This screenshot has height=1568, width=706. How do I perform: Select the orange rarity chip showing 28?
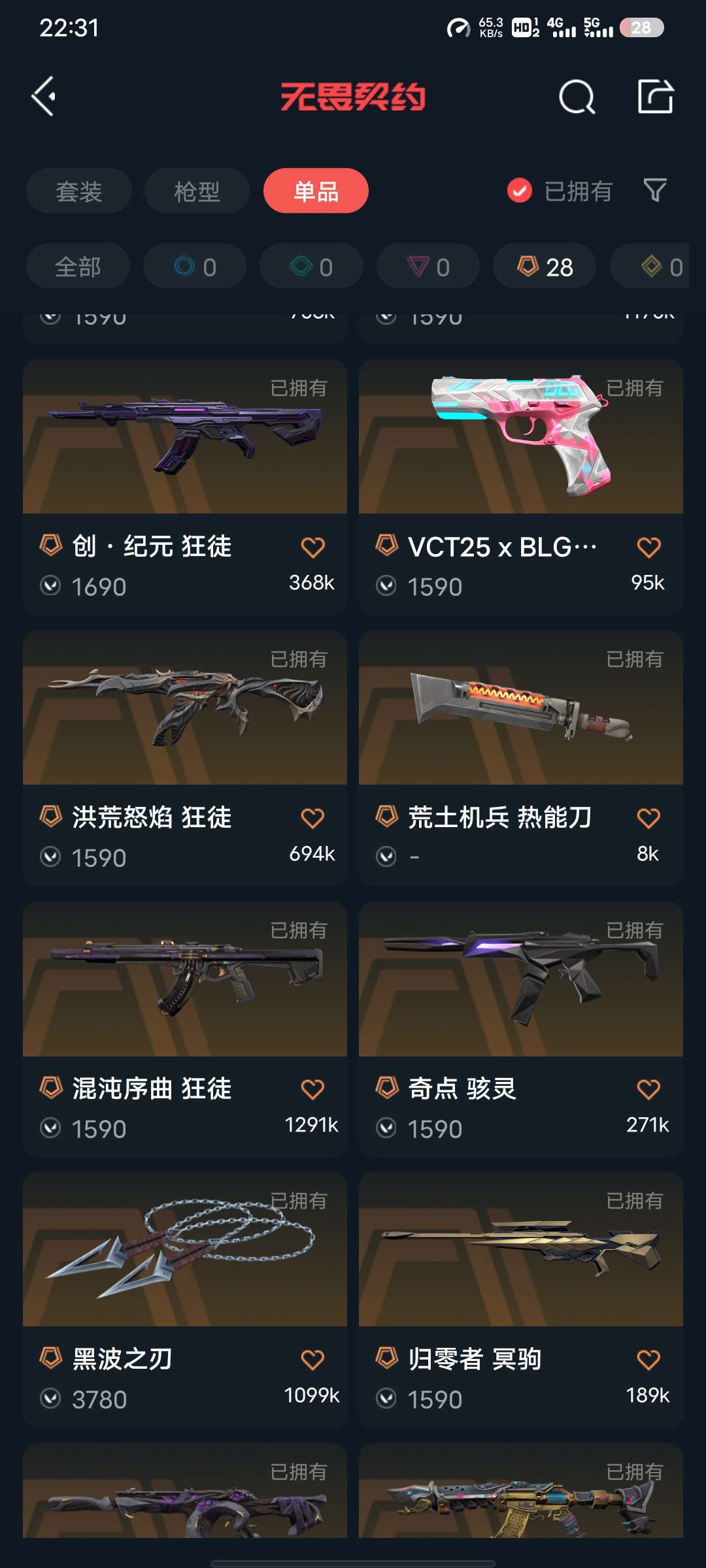coord(545,267)
